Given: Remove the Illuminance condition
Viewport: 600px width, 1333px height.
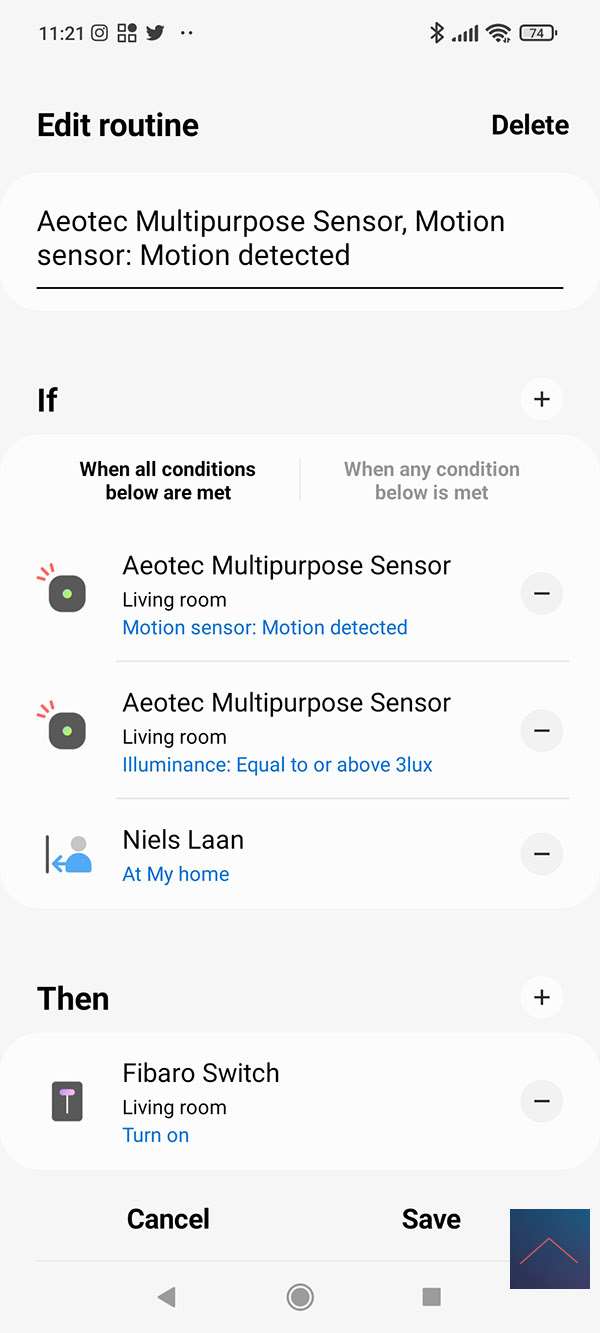Looking at the screenshot, I should tap(541, 731).
